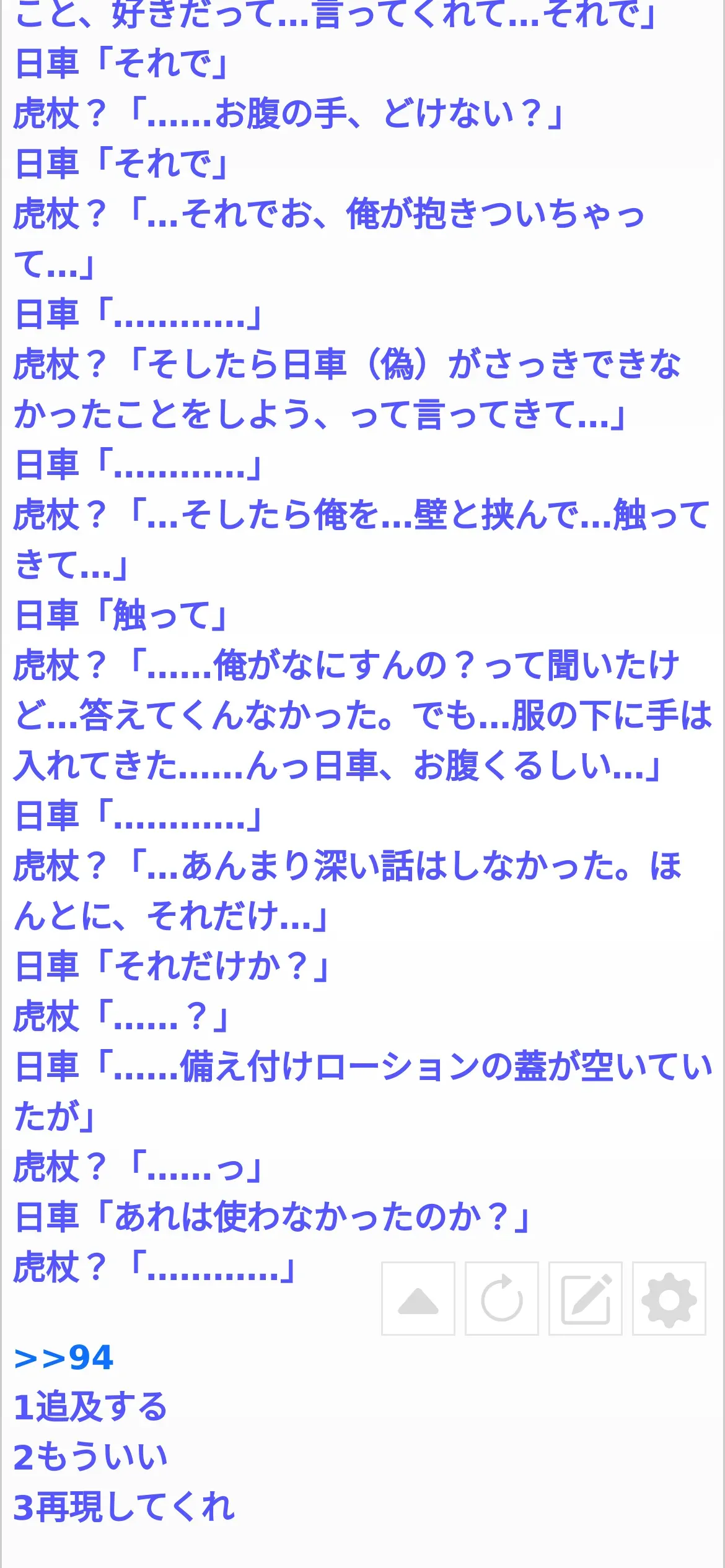This screenshot has height=1568, width=725.
Task: Reload the thread with the refresh icon
Action: pos(502,1299)
